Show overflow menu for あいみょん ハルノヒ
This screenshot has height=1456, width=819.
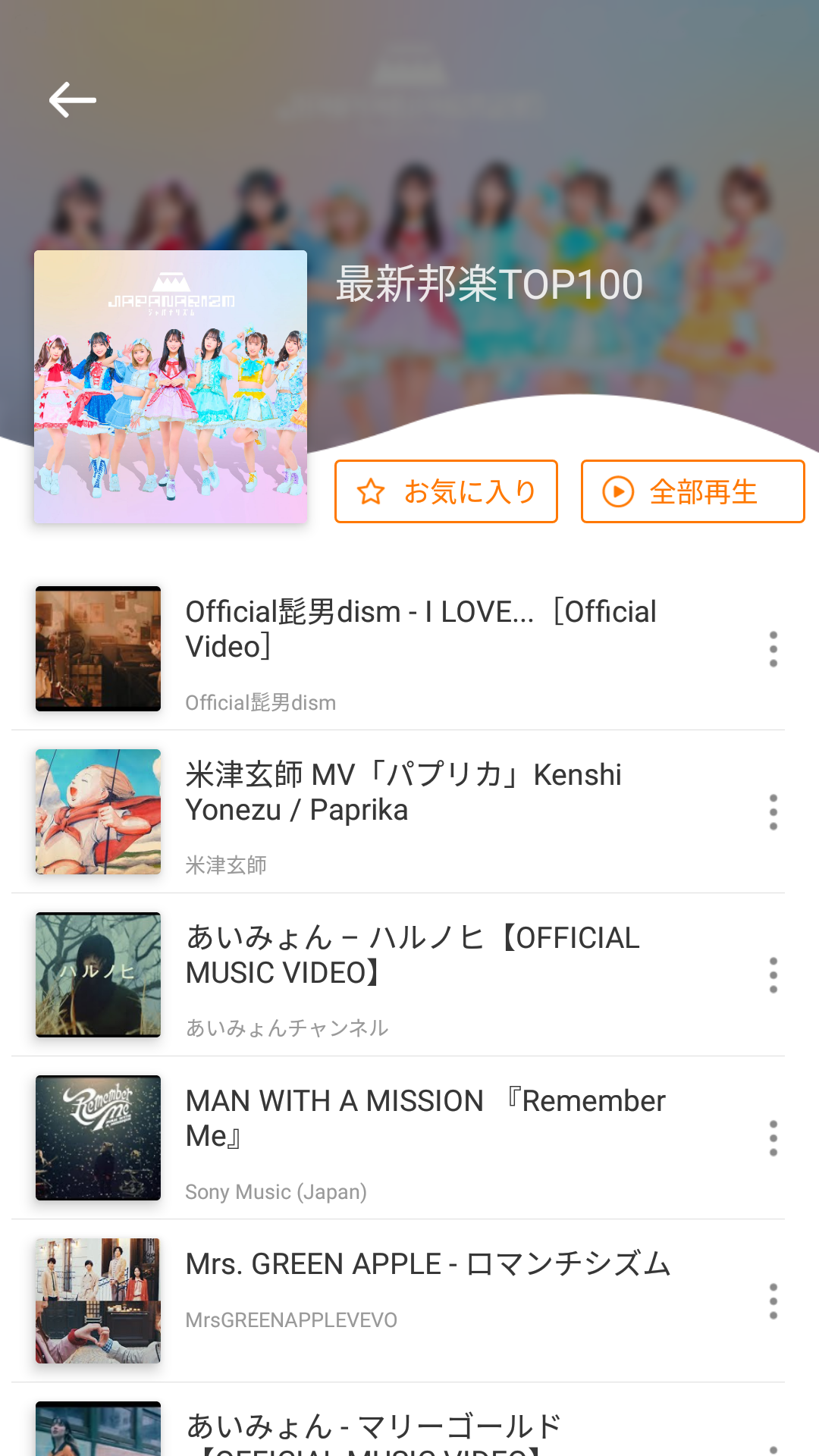coord(773,975)
